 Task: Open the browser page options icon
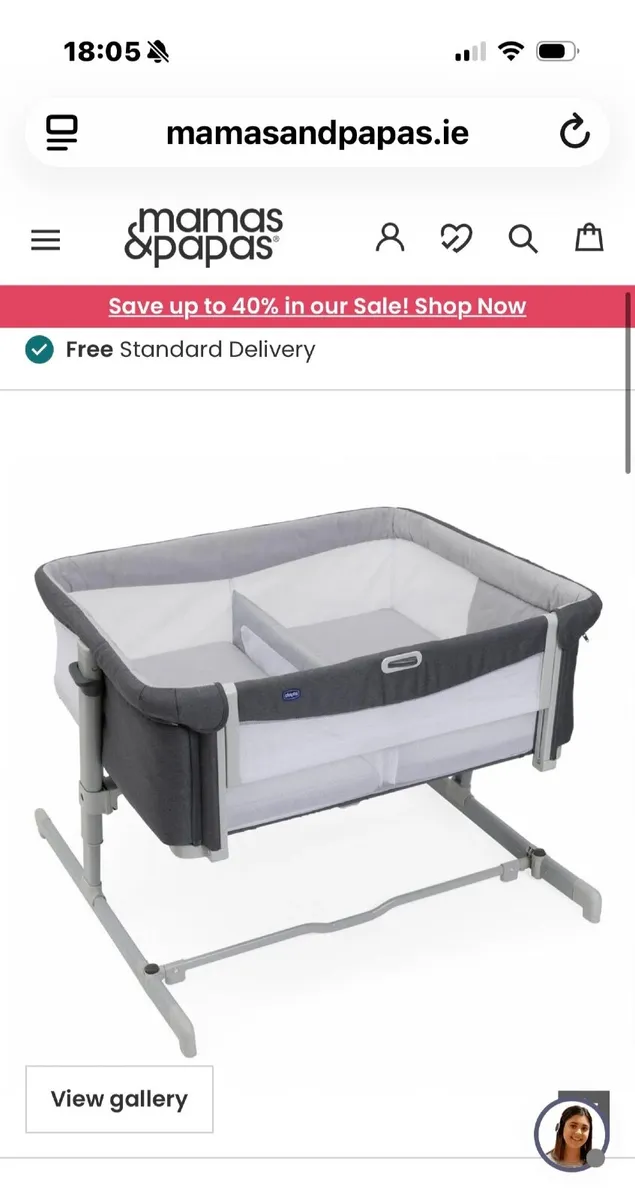(x=62, y=132)
